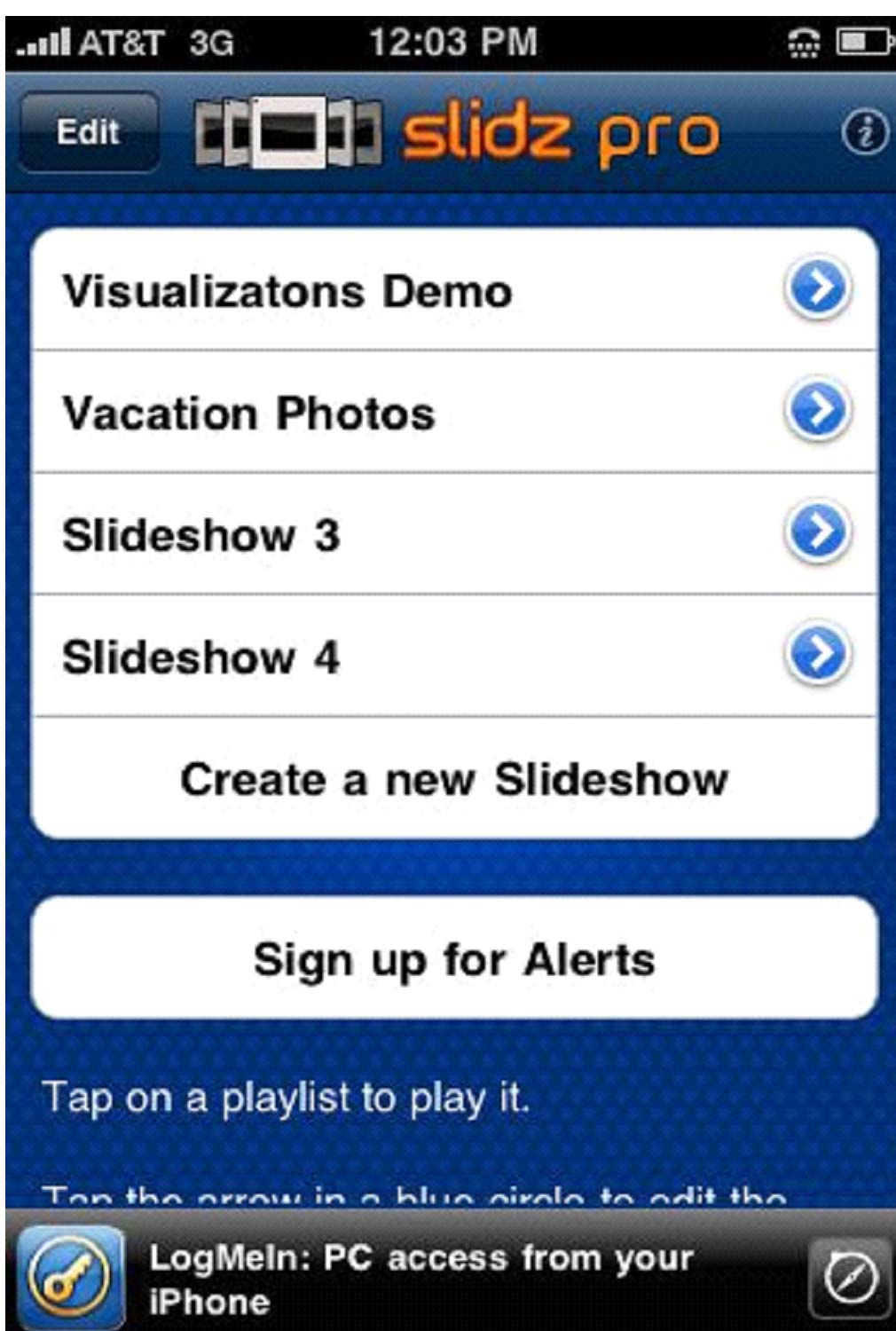896x1331 pixels.
Task: Open the LogMeIn ad banner
Action: (x=420, y=1279)
